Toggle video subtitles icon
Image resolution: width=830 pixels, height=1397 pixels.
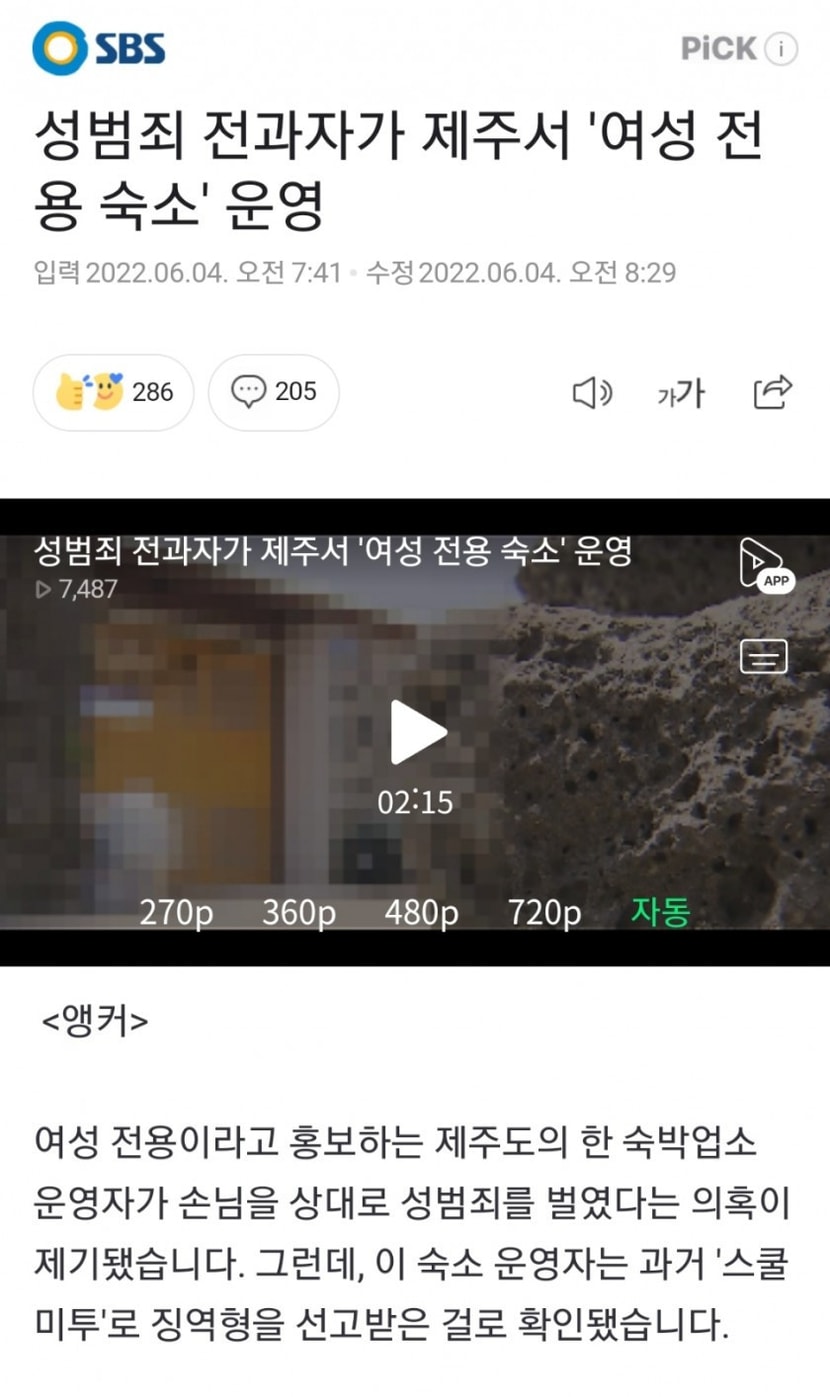point(764,657)
